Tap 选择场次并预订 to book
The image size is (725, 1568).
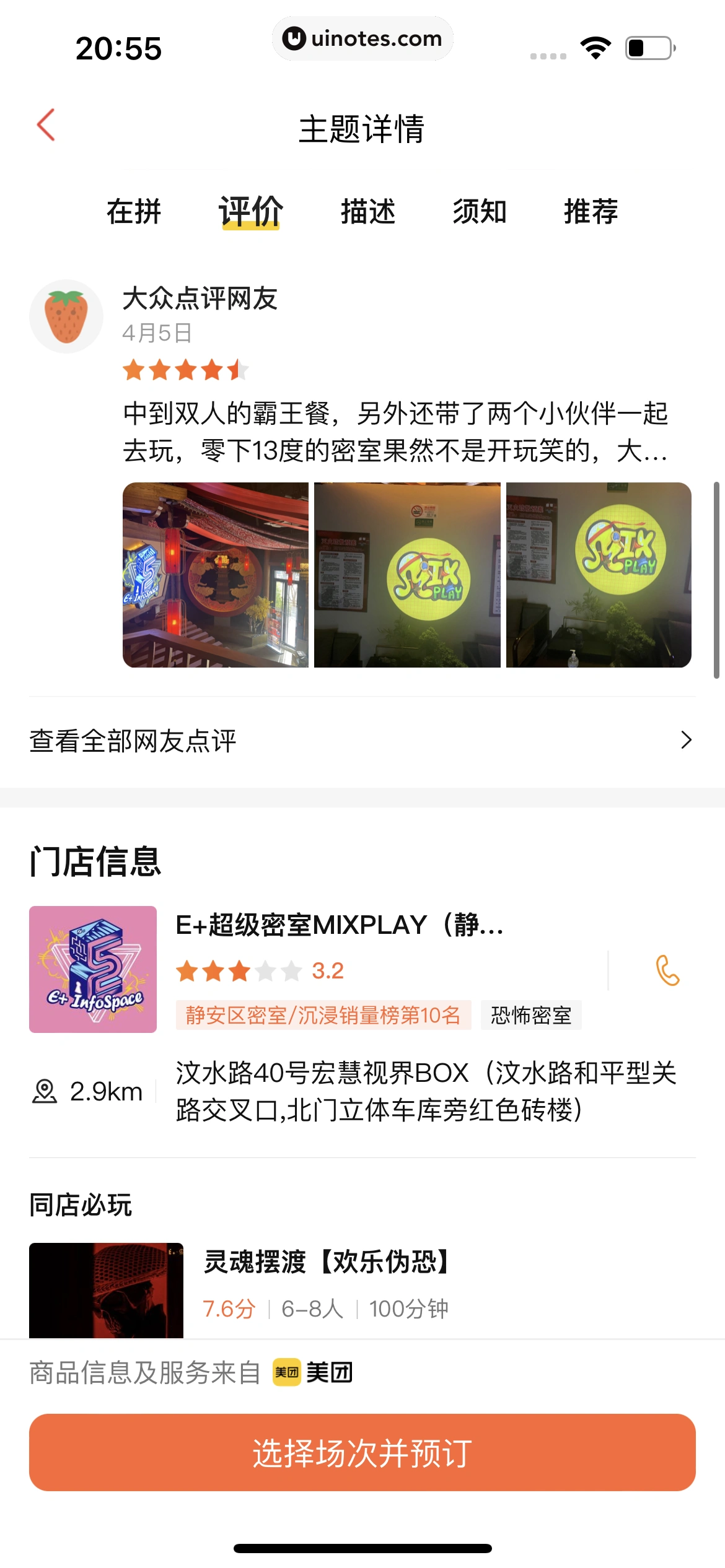click(362, 1452)
